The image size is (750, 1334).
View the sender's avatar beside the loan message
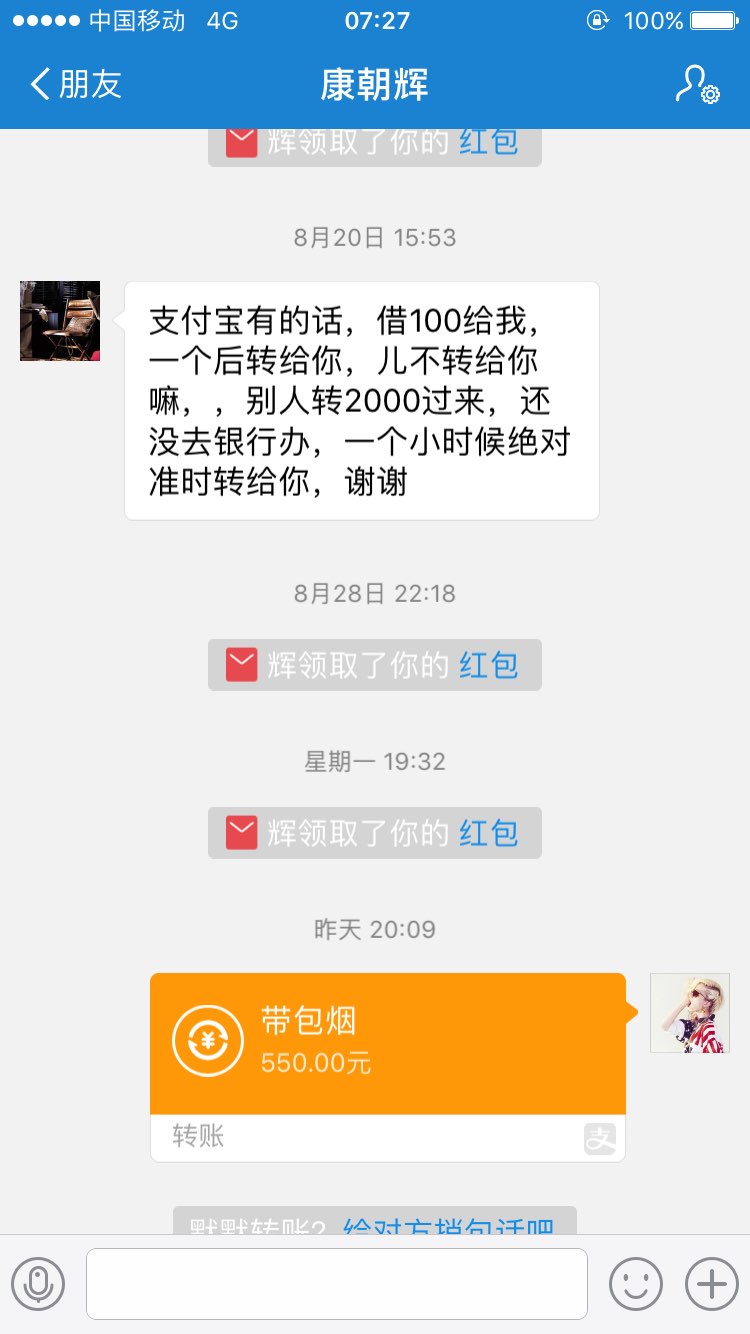(x=60, y=321)
